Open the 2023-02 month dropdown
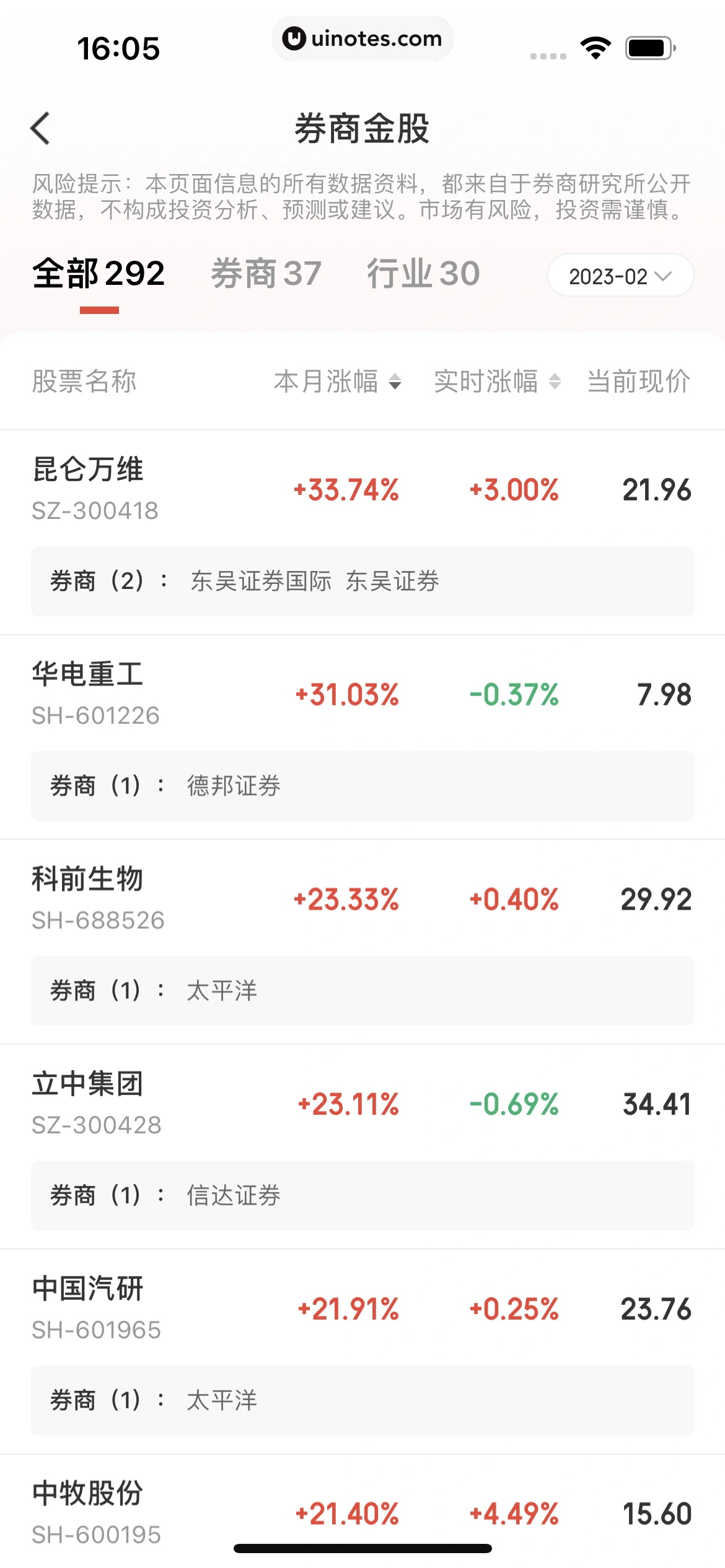725x1568 pixels. click(620, 276)
